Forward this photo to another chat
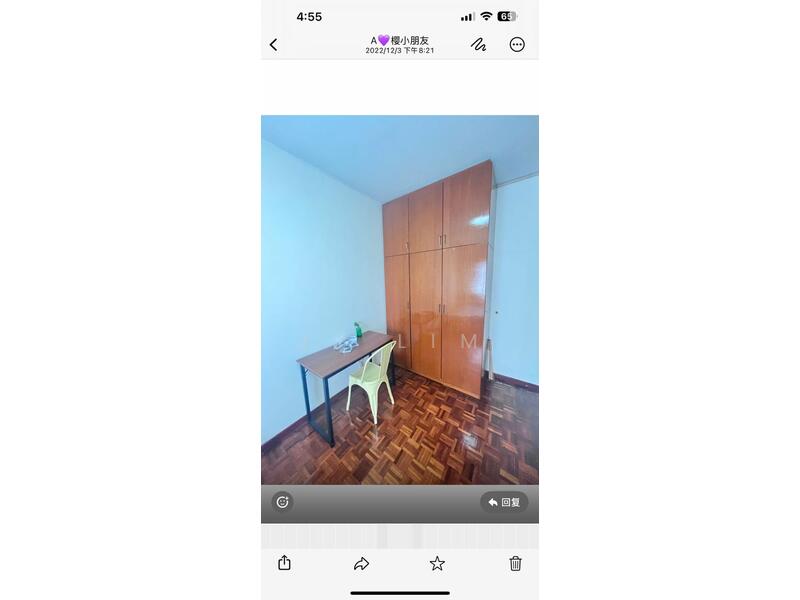Screen dimensions: 800x600 tap(361, 564)
